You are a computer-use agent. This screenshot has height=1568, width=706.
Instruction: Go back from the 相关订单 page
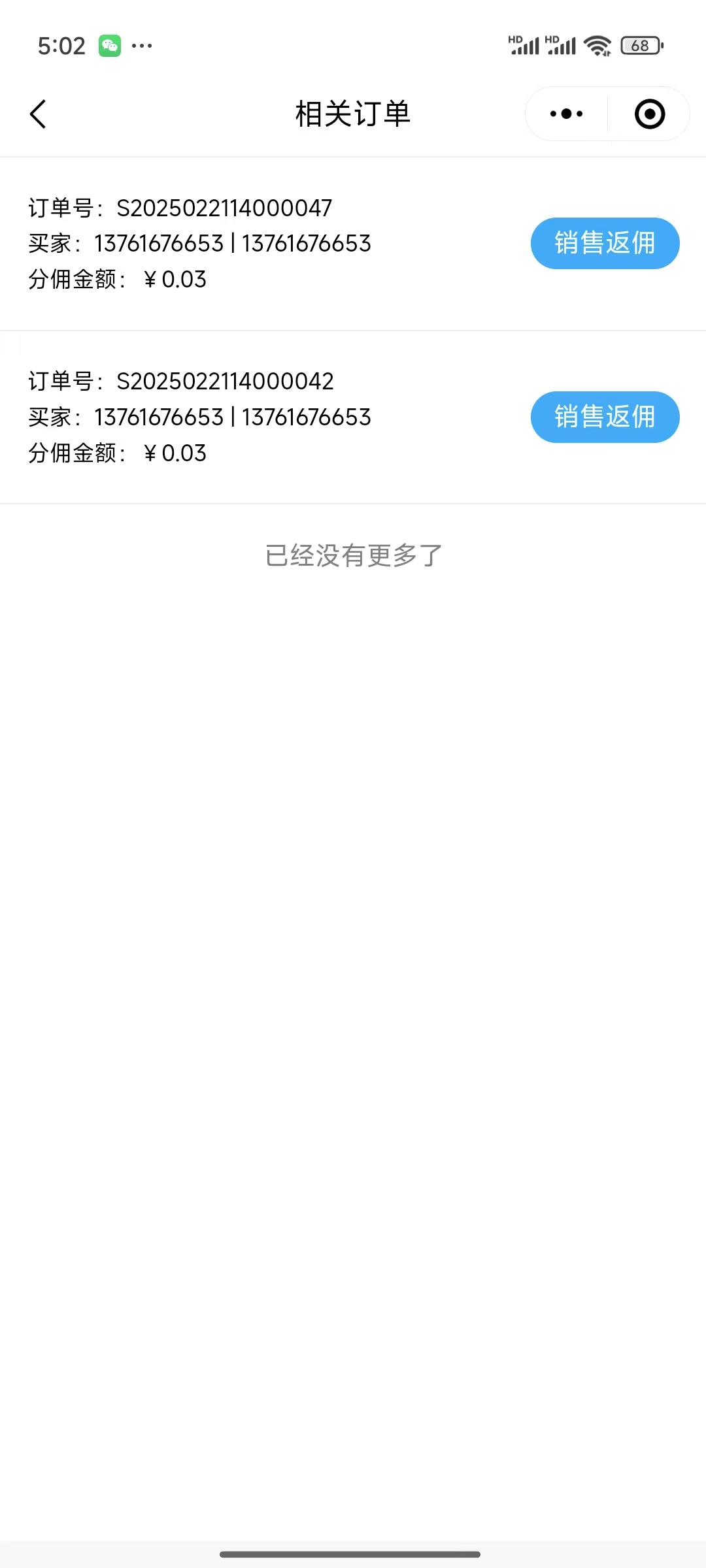tap(39, 114)
